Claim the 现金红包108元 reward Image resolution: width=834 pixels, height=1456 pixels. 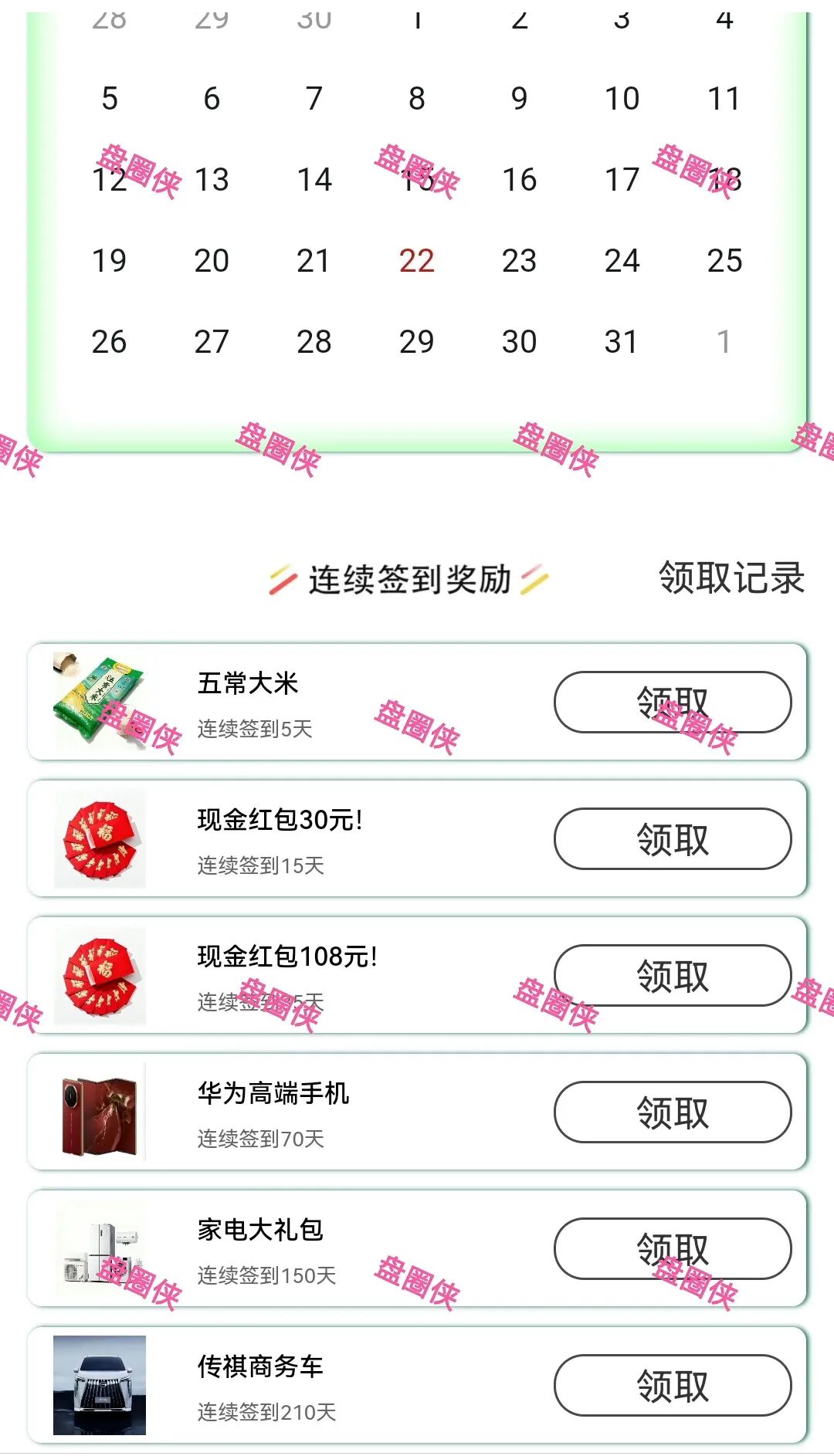tap(671, 975)
